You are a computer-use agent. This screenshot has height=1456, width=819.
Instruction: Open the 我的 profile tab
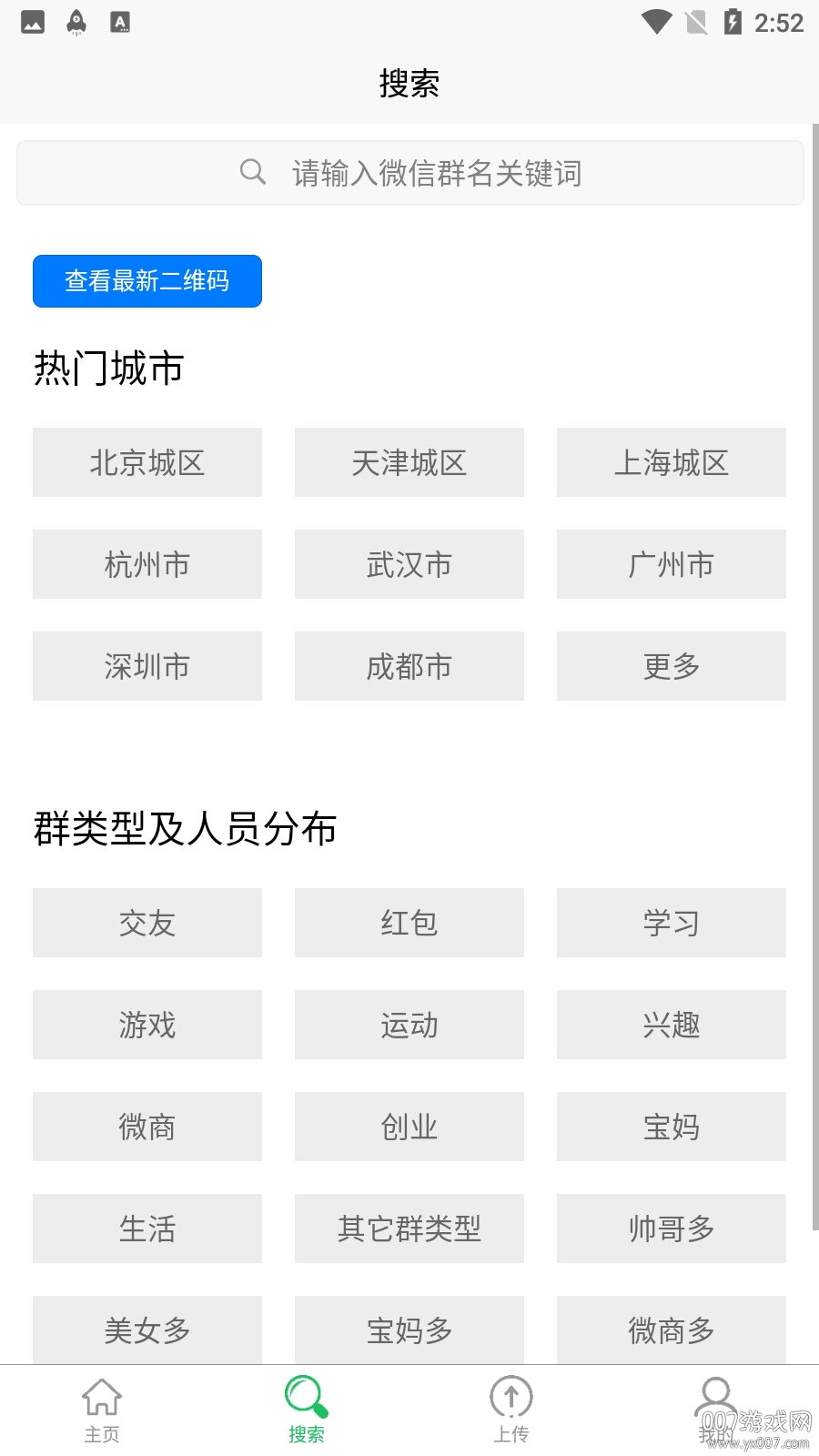click(716, 1410)
